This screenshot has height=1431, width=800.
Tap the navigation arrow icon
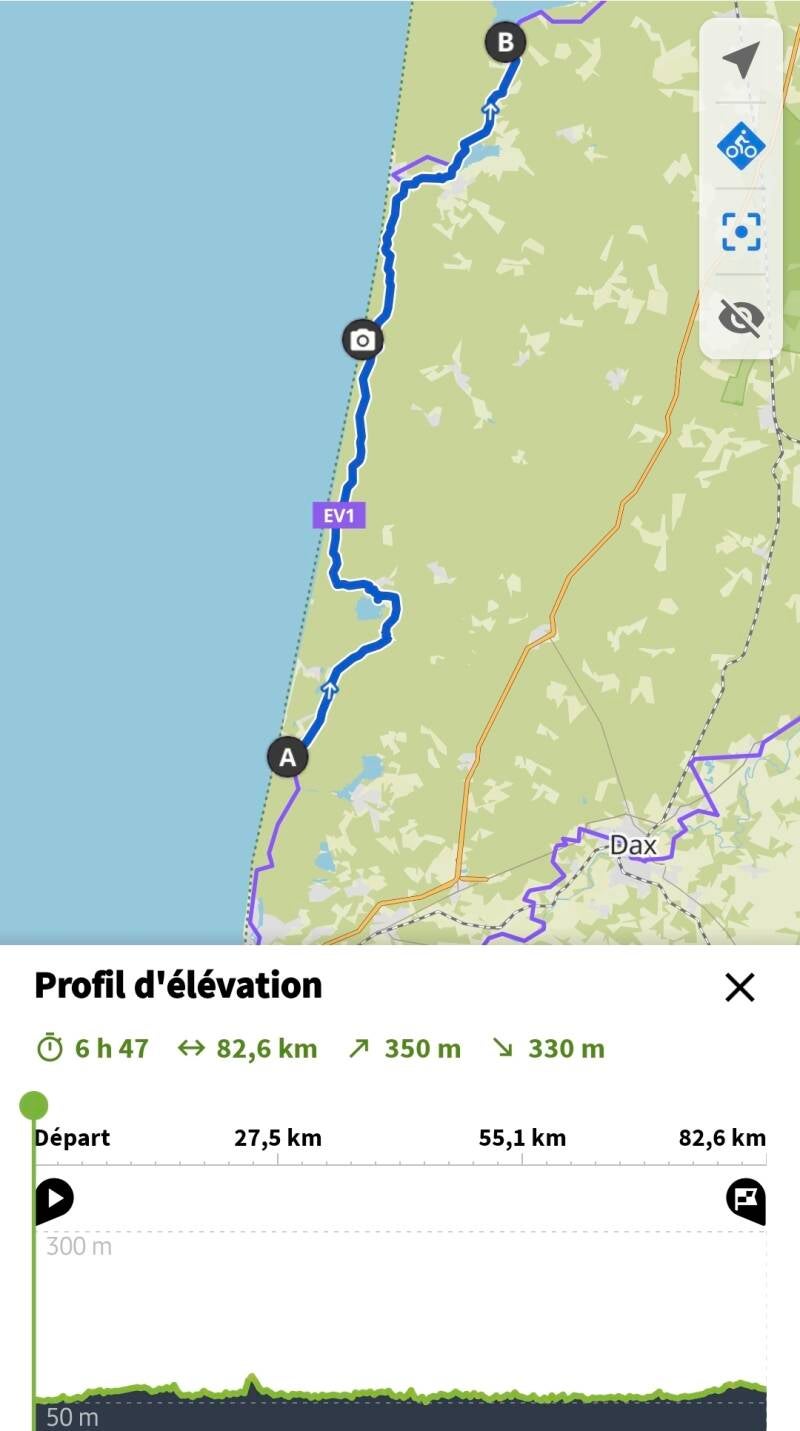pos(740,60)
